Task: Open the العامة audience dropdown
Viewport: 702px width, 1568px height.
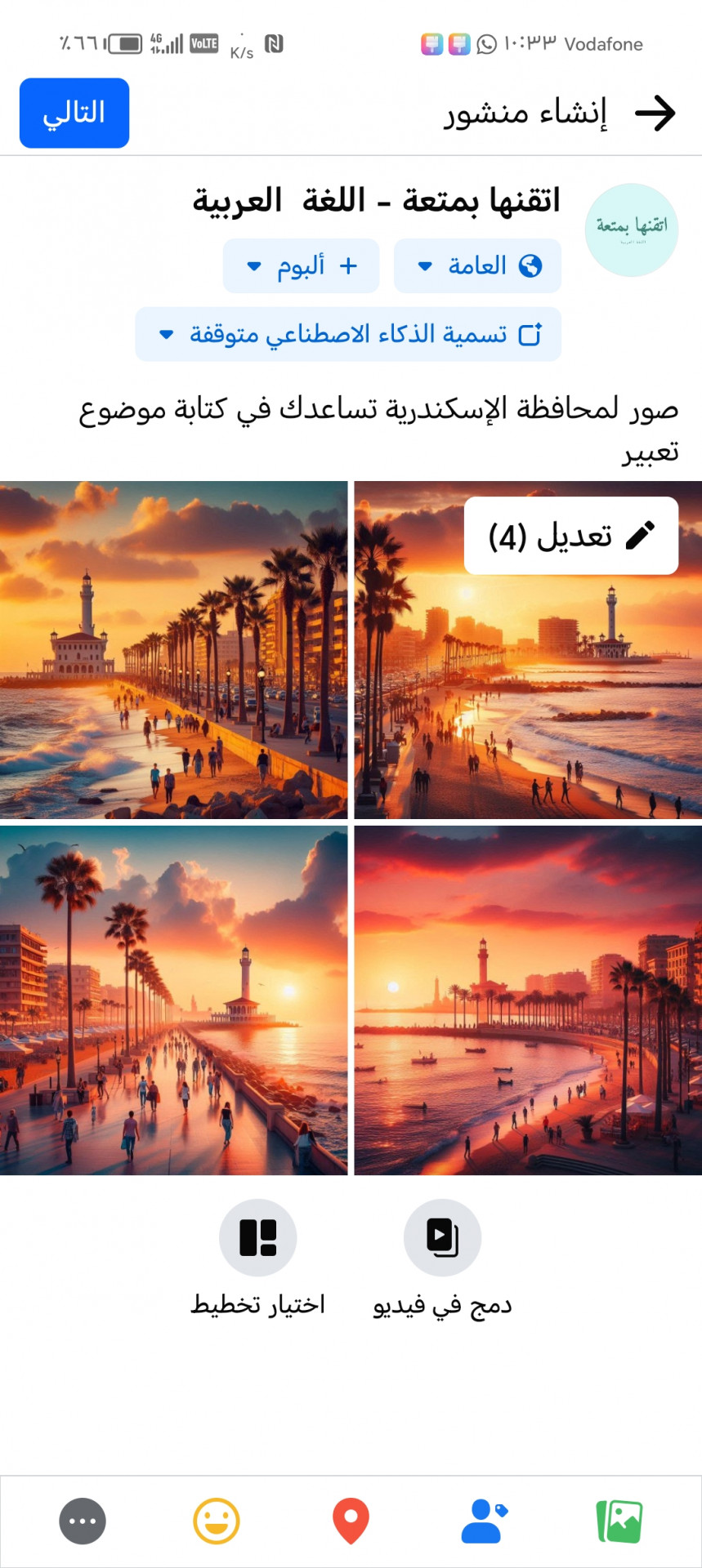Action: (478, 266)
